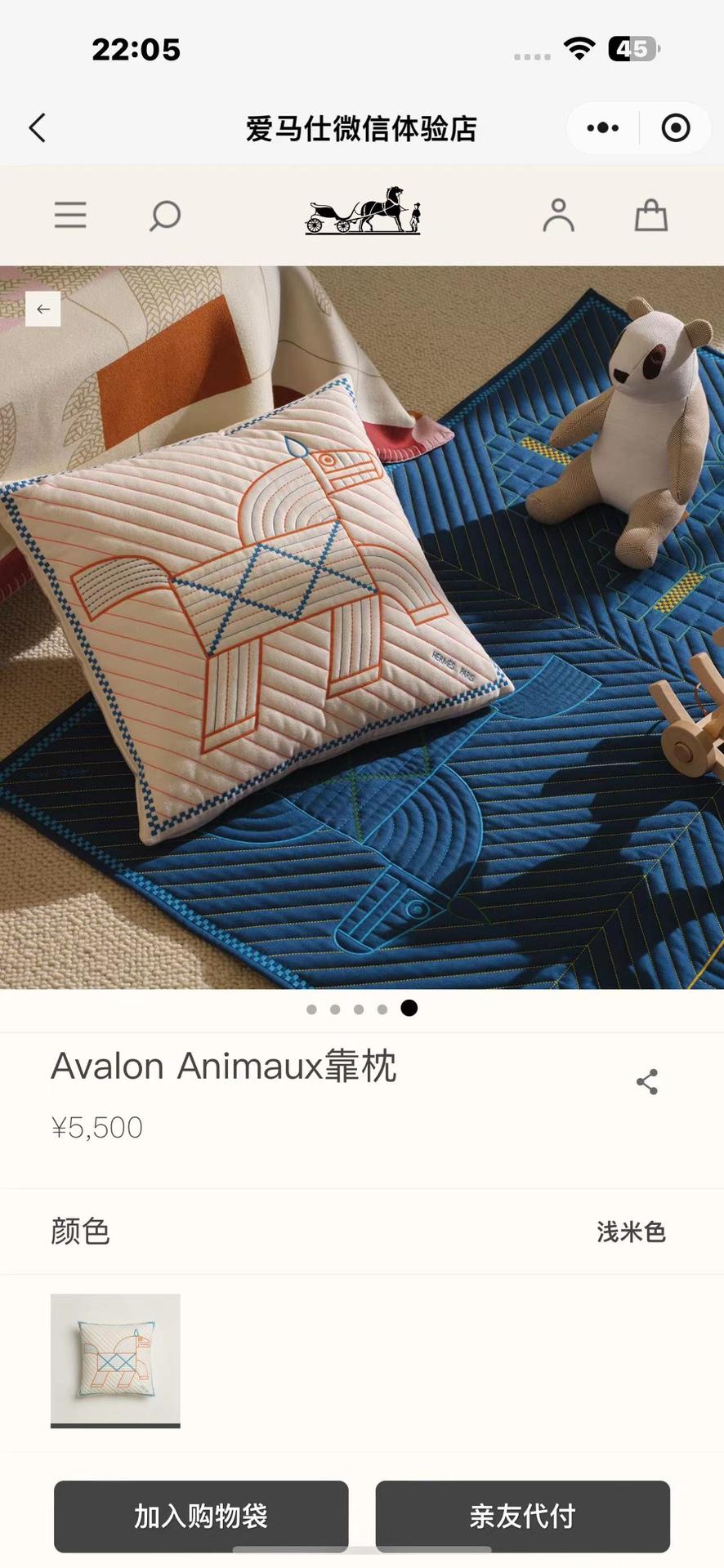Screen dimensions: 724x1568
Task: Select the light beige cushion color swatch
Action: point(115,1359)
